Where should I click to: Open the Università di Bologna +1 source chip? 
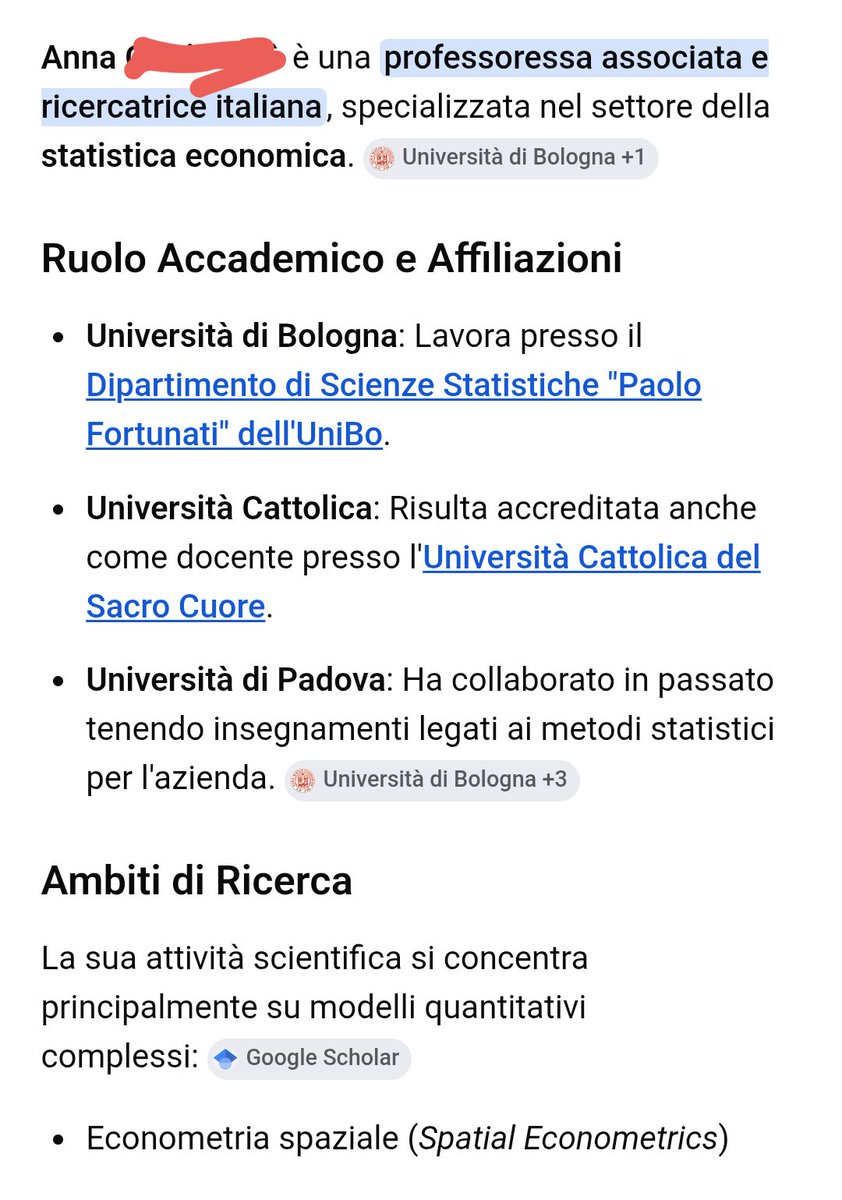tap(510, 158)
